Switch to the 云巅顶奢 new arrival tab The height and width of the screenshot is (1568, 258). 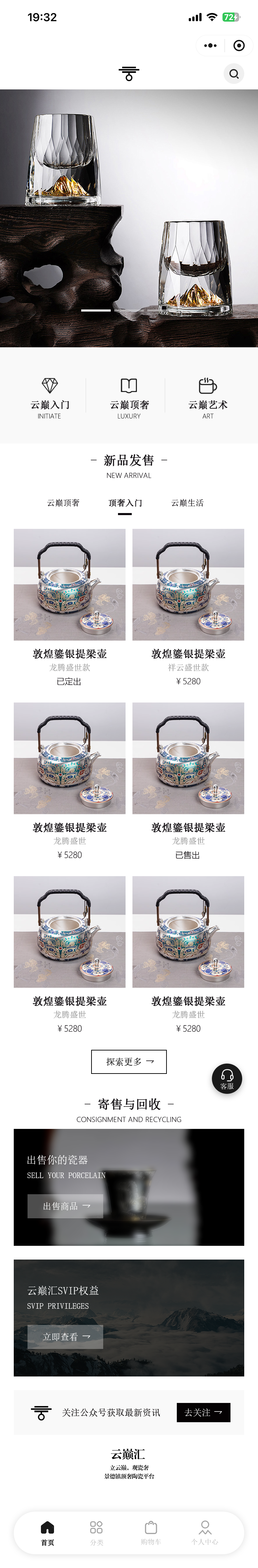pos(63,503)
